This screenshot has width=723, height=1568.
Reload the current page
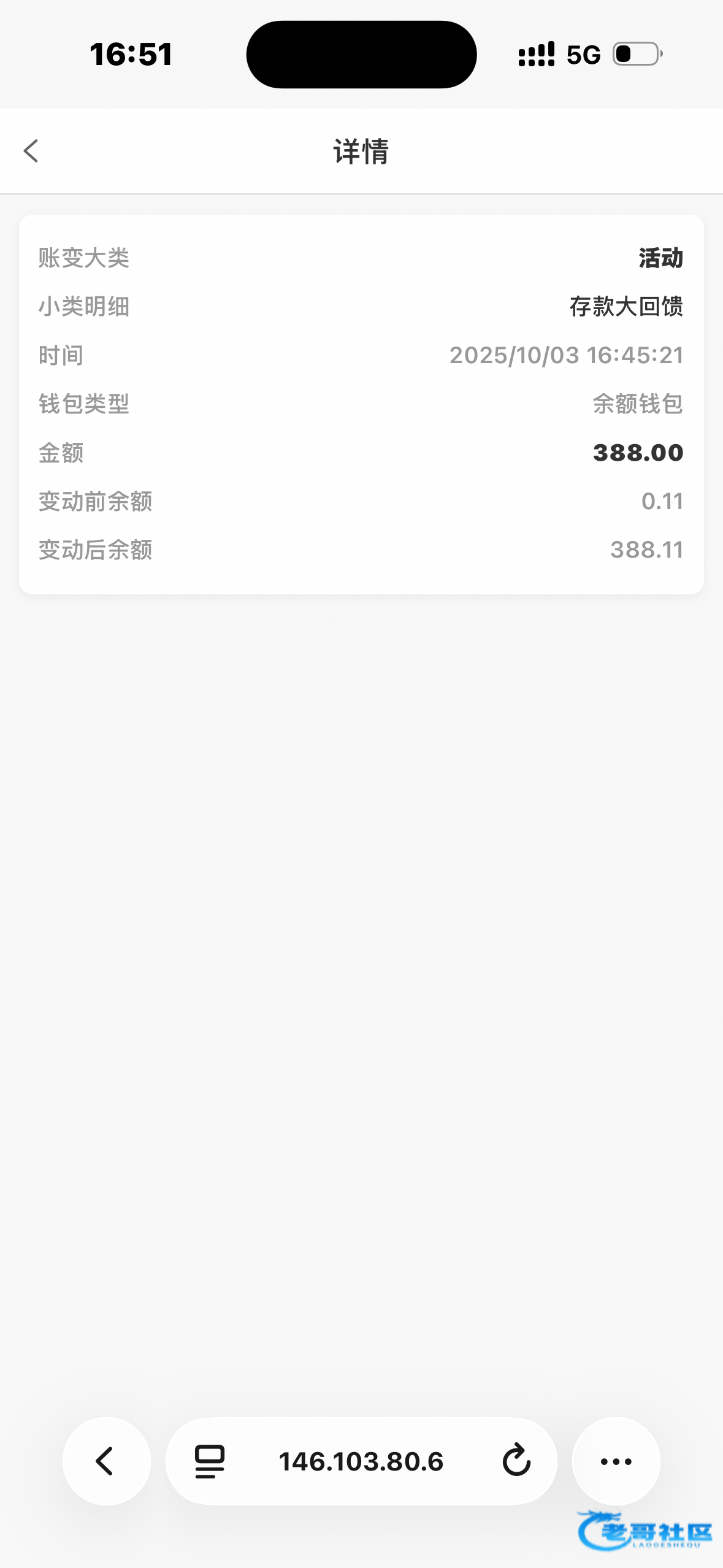pyautogui.click(x=516, y=1461)
